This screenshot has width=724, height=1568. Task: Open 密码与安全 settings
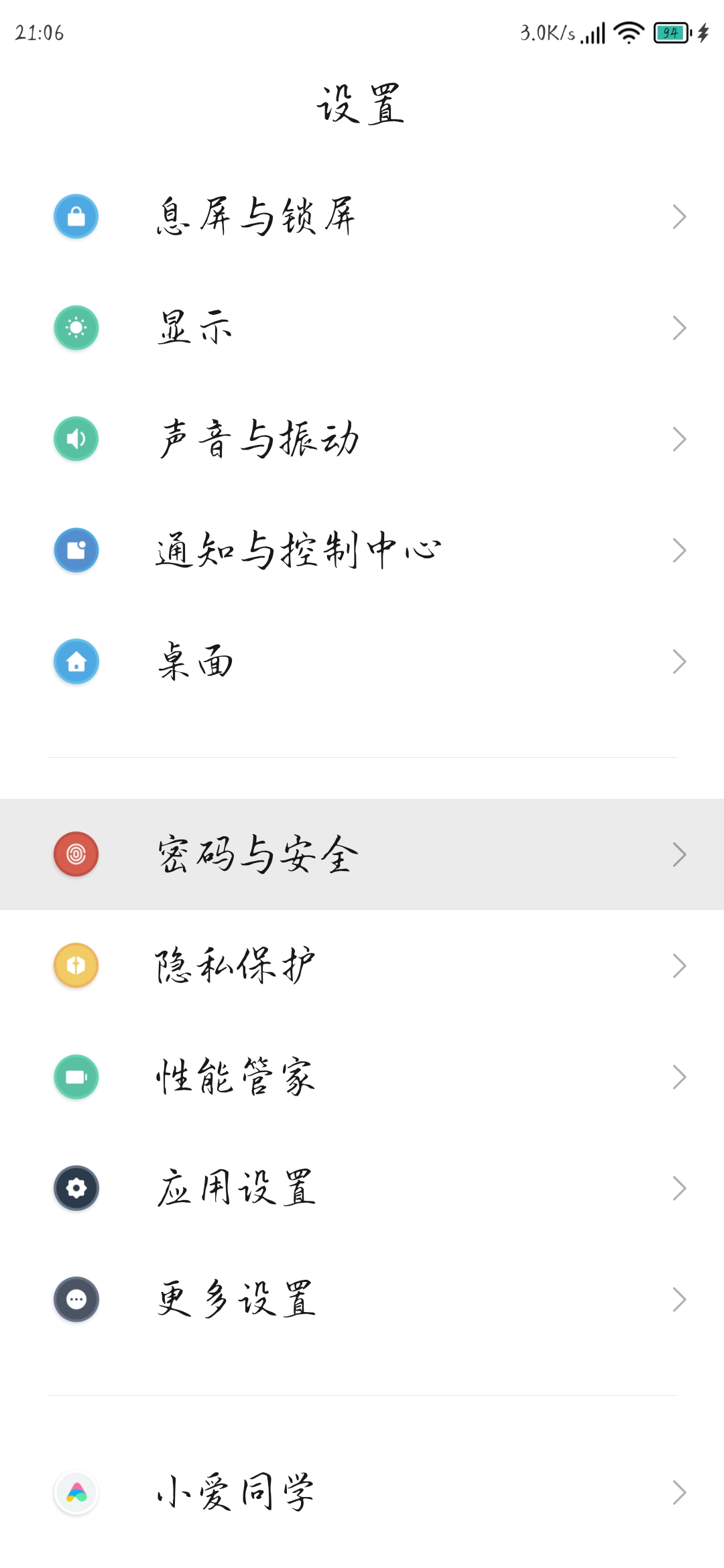click(362, 854)
